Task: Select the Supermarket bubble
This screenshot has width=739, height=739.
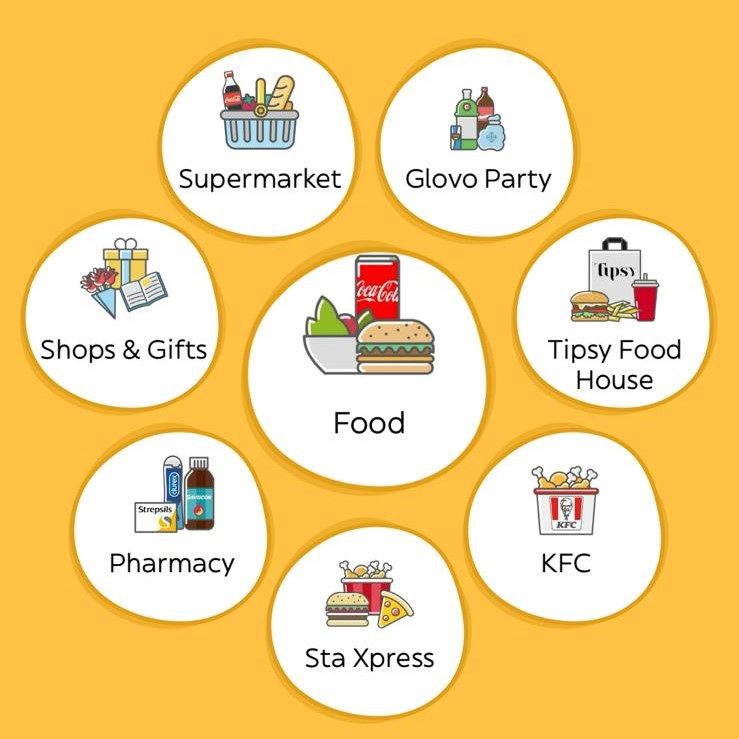Action: 260,140
